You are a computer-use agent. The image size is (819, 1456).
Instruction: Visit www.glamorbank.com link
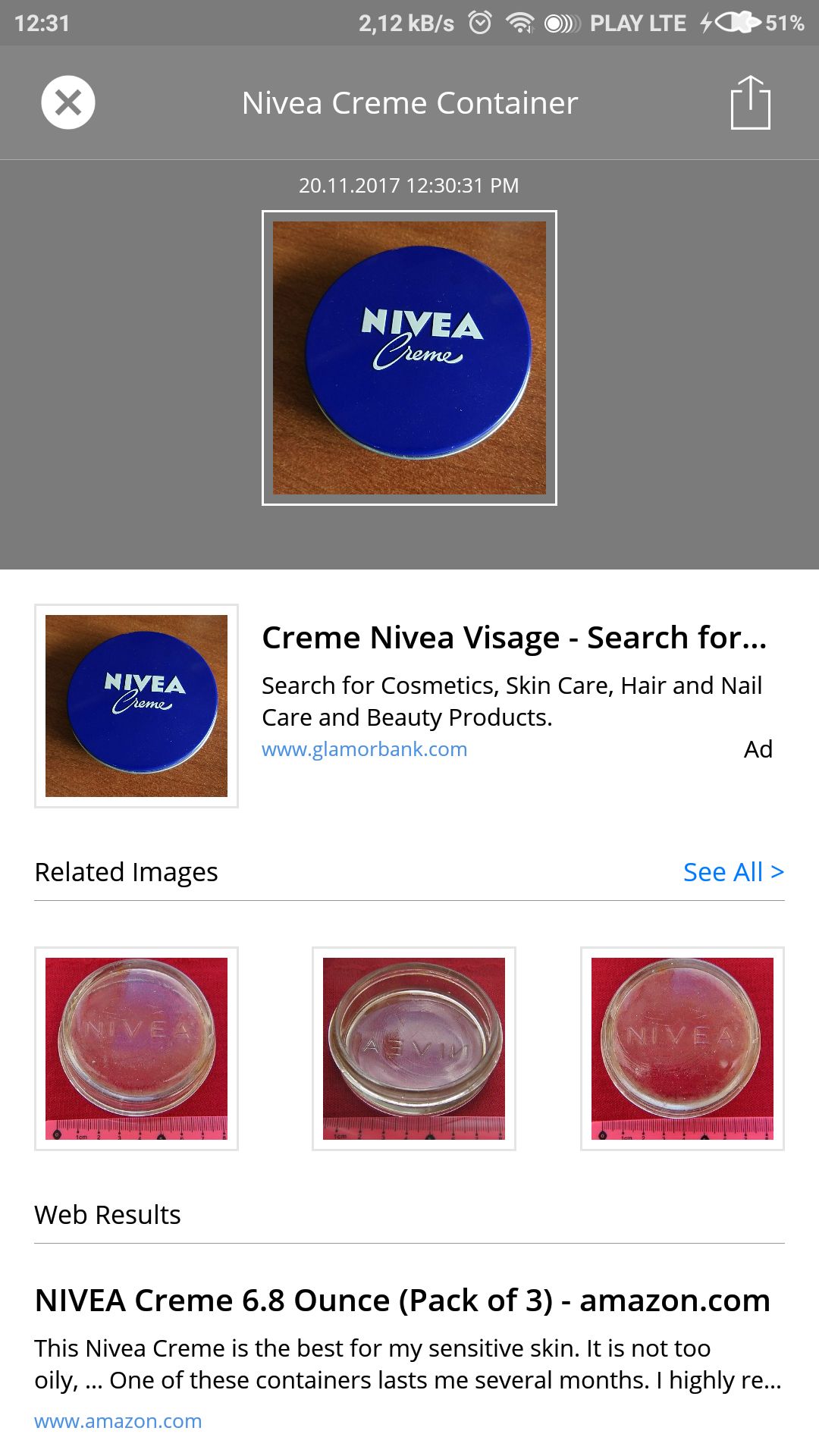click(x=365, y=749)
